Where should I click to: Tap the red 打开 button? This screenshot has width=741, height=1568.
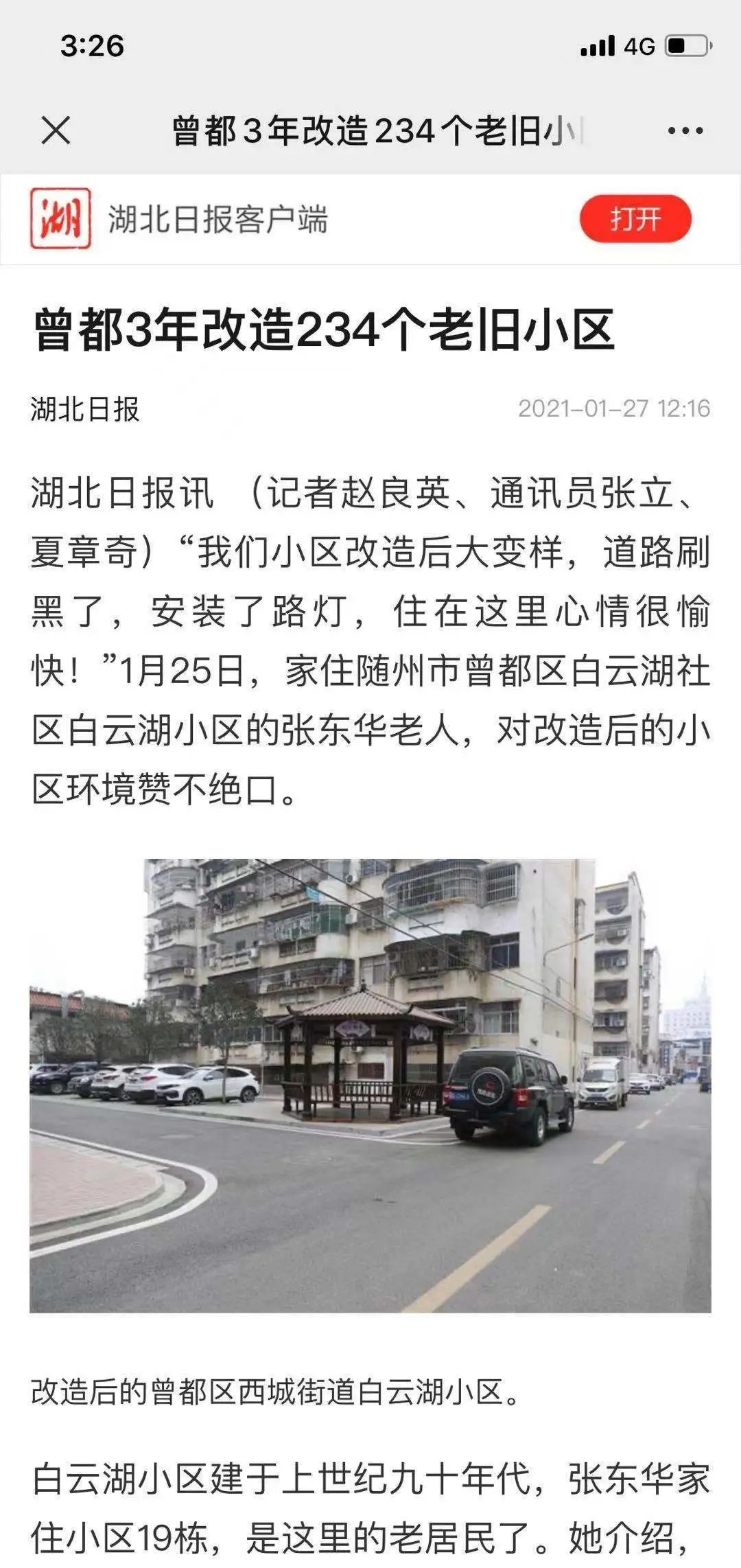(635, 219)
